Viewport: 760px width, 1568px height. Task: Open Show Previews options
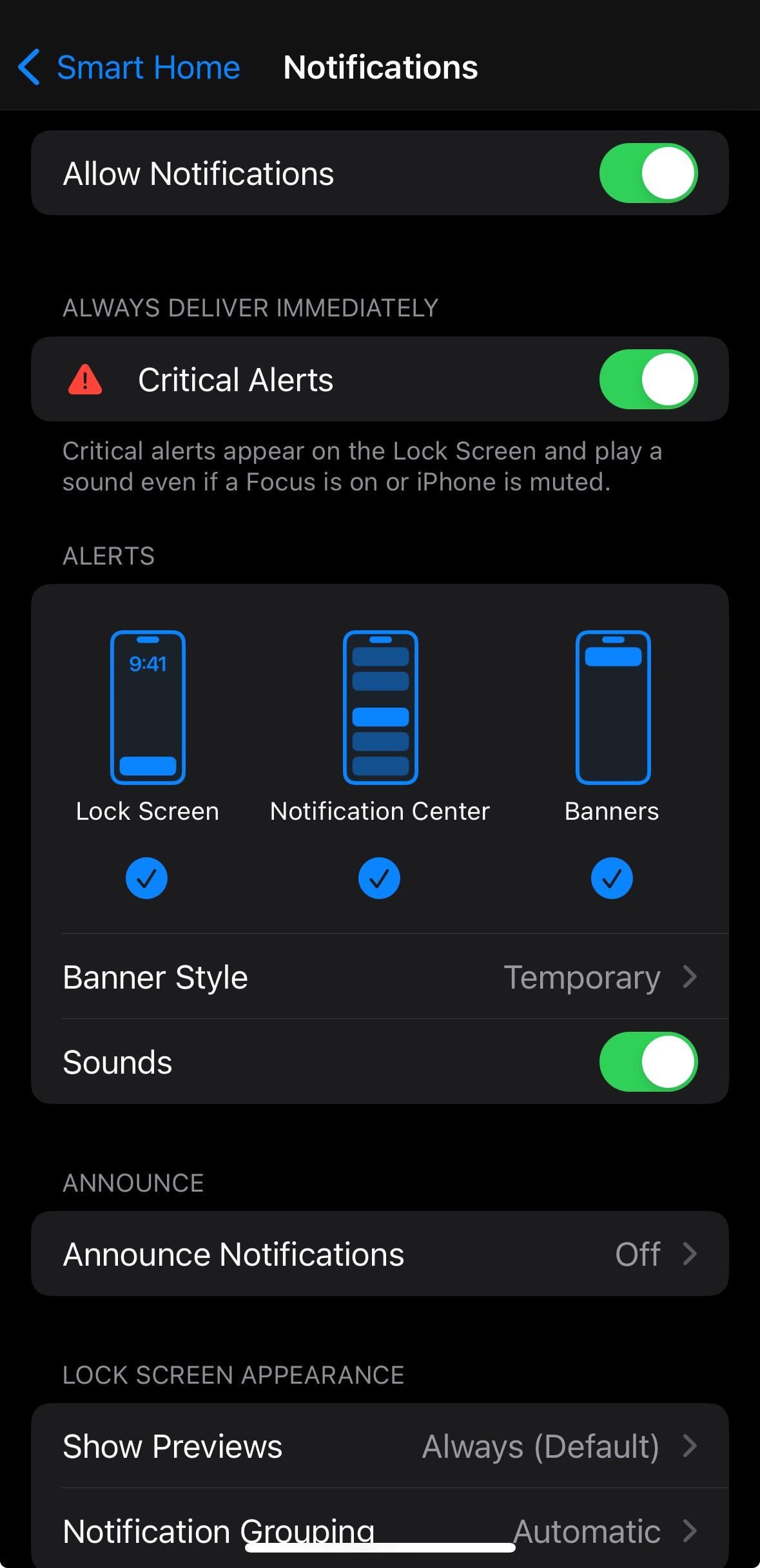click(x=380, y=1446)
